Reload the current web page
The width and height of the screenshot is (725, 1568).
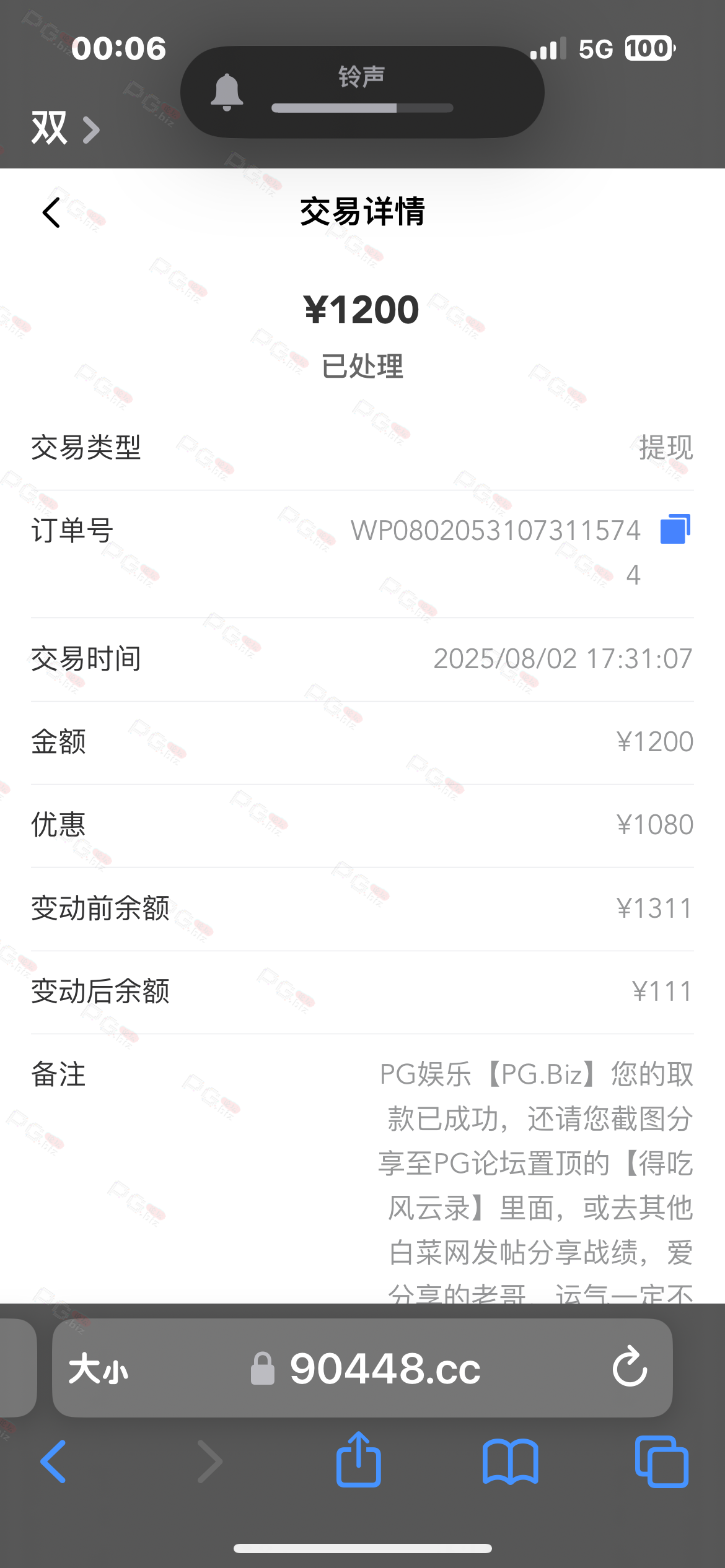click(x=630, y=1367)
